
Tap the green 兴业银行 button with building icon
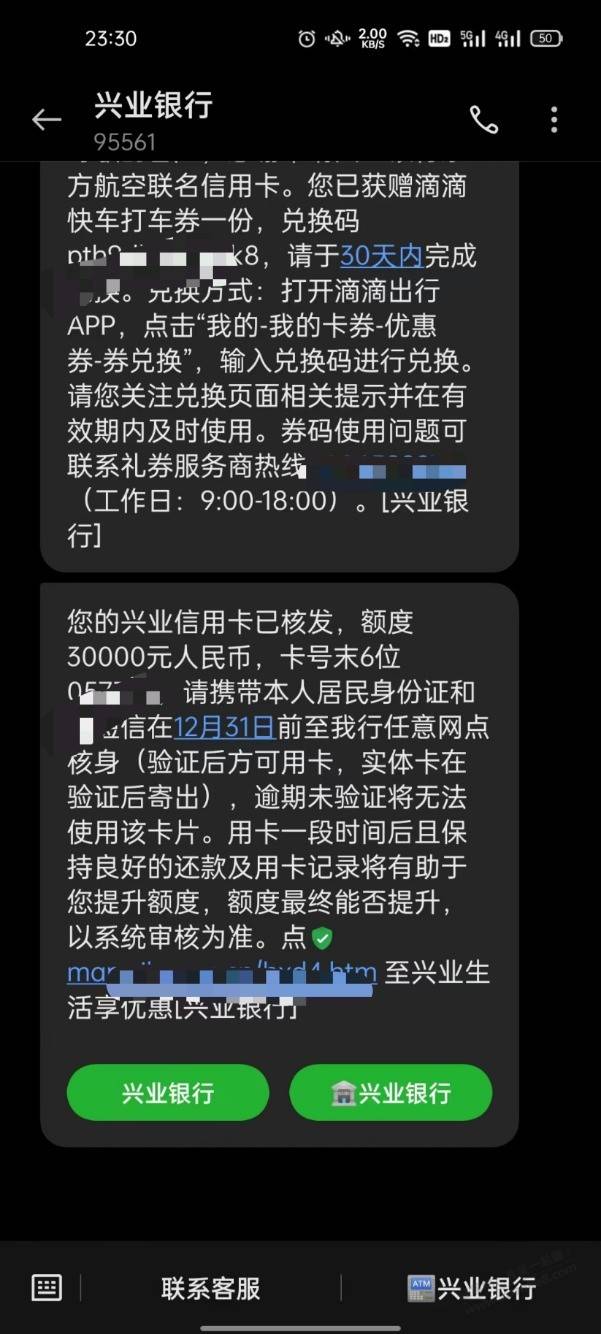(x=391, y=1092)
